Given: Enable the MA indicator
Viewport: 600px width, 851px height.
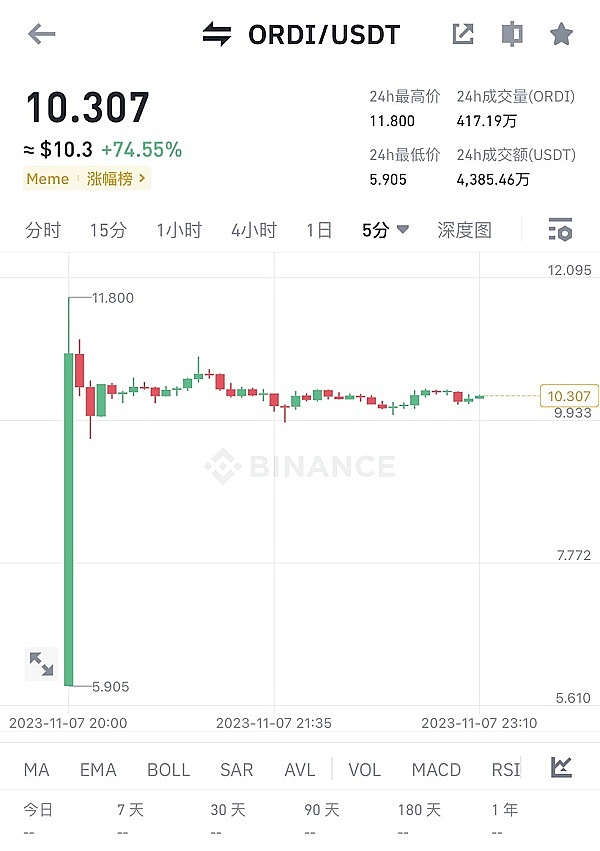Looking at the screenshot, I should coord(37,770).
